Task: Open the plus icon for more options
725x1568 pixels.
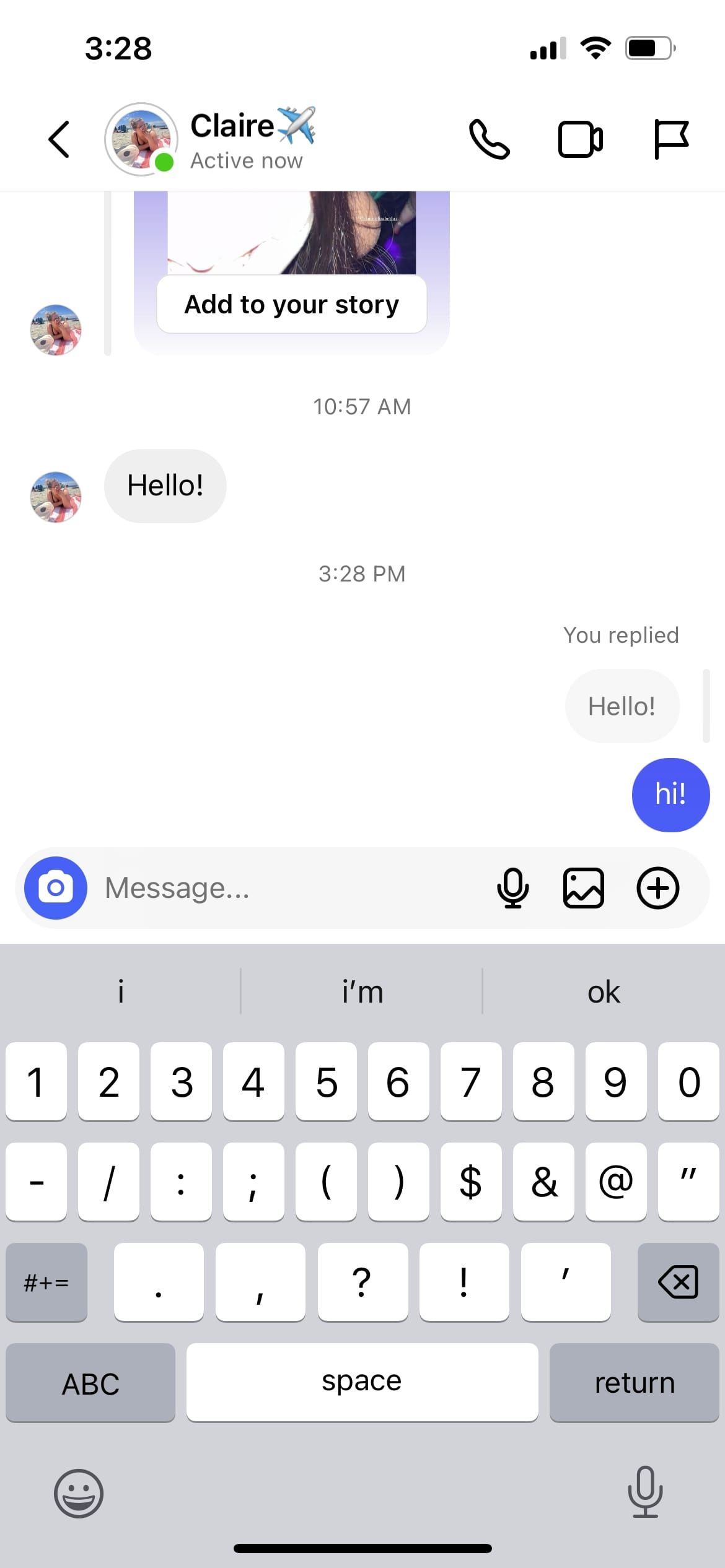Action: 657,888
